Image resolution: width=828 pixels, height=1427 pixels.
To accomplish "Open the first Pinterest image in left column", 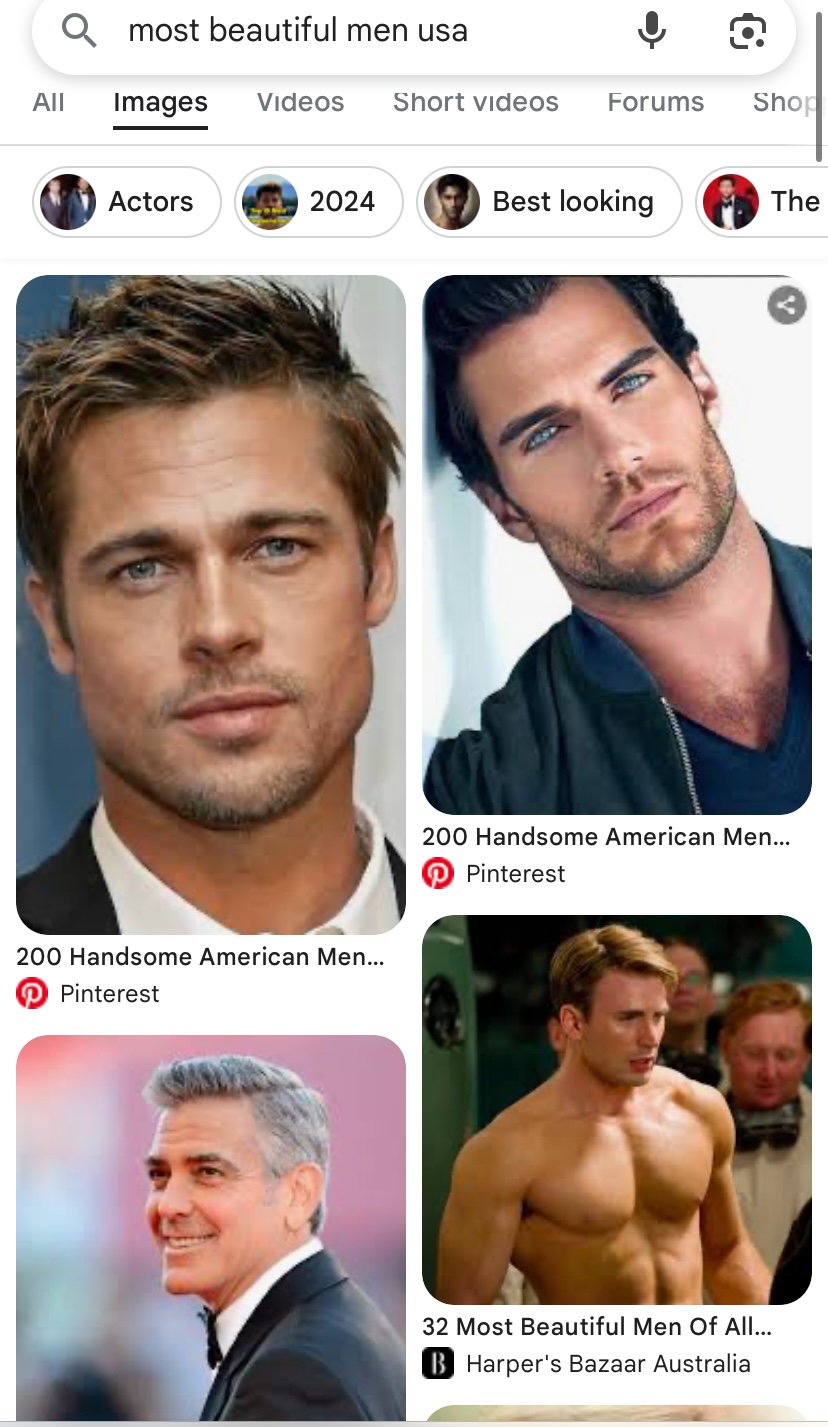I will pyautogui.click(x=211, y=605).
